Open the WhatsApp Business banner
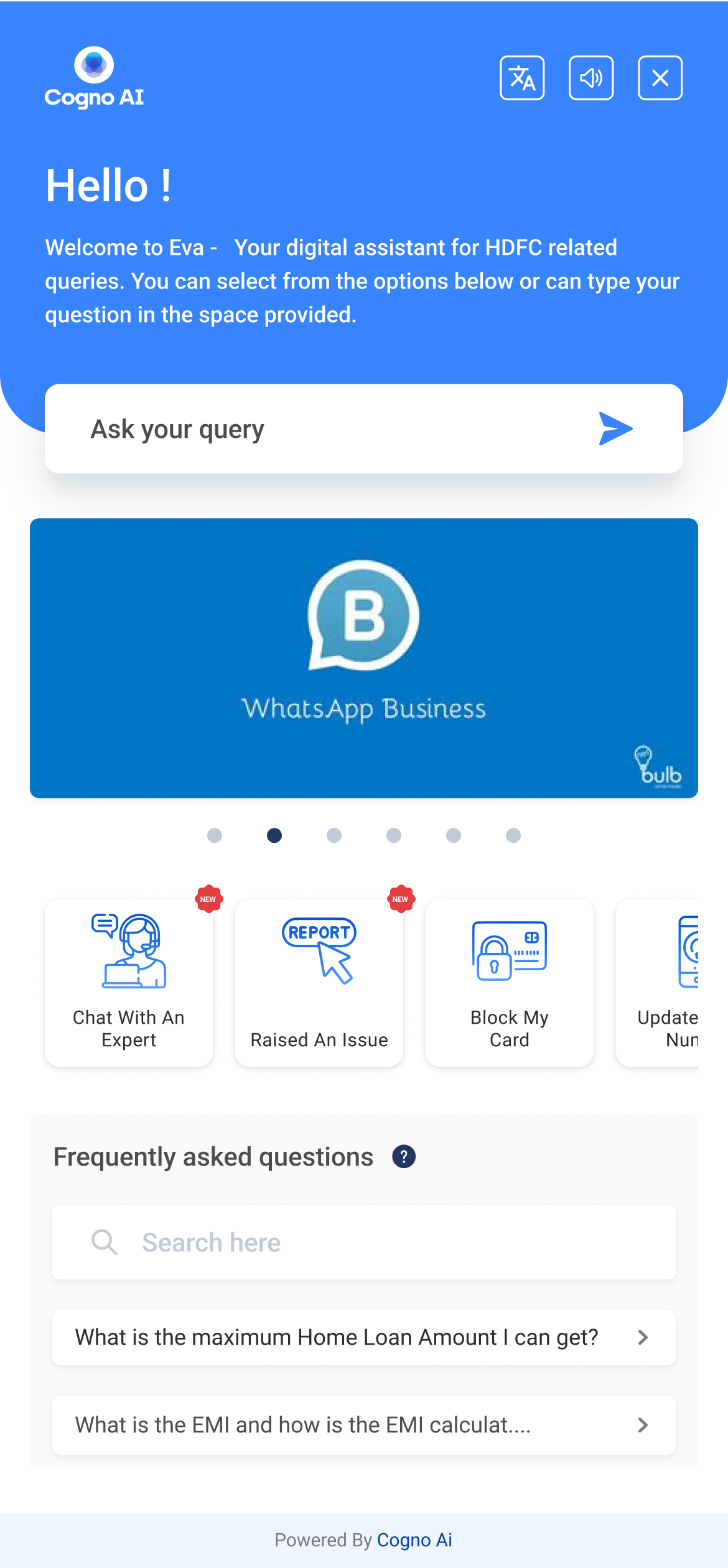This screenshot has width=728, height=1568. [x=364, y=658]
